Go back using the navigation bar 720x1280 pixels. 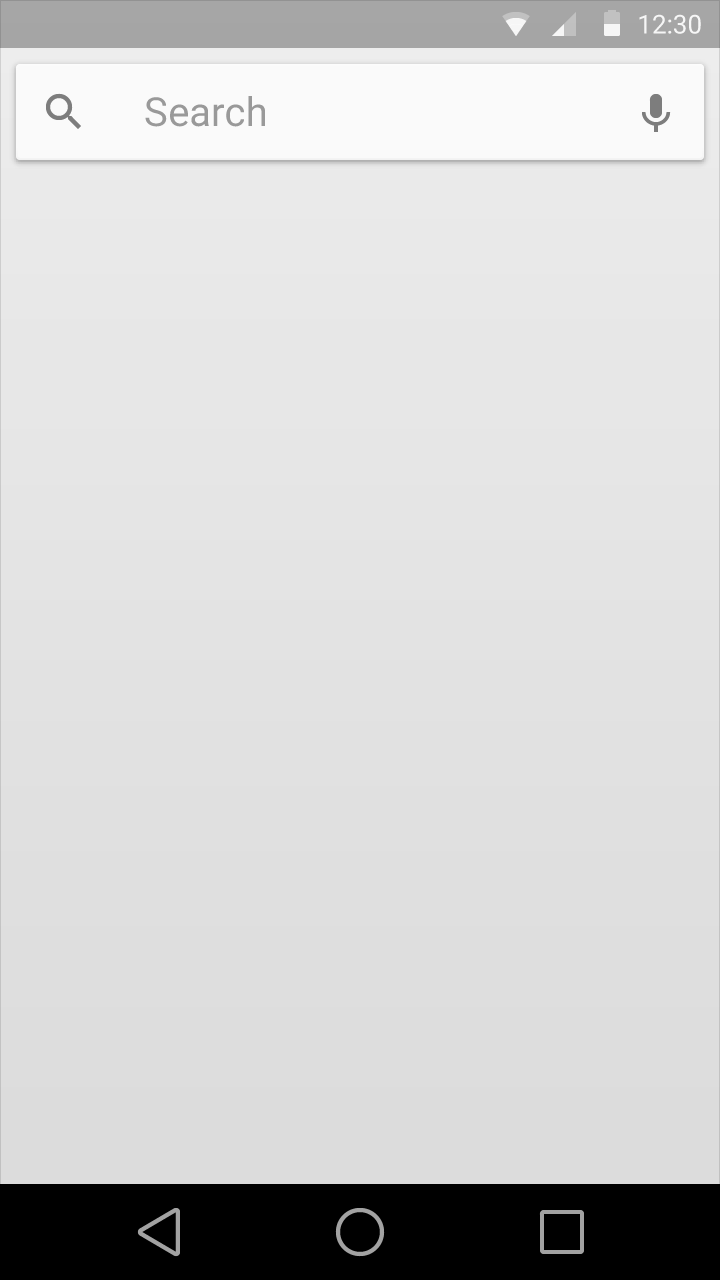pos(160,1231)
